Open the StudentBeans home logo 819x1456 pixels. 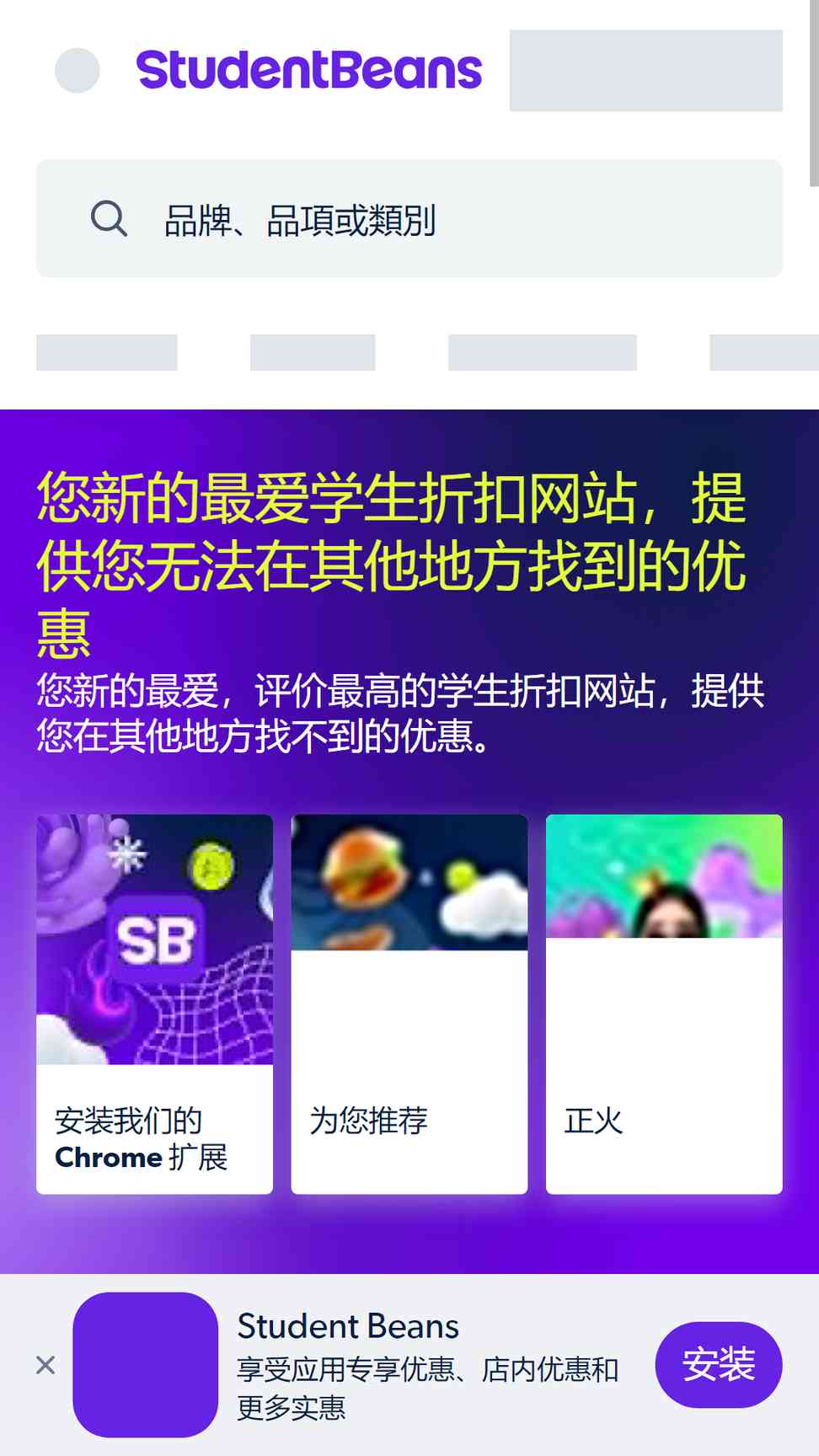click(309, 71)
